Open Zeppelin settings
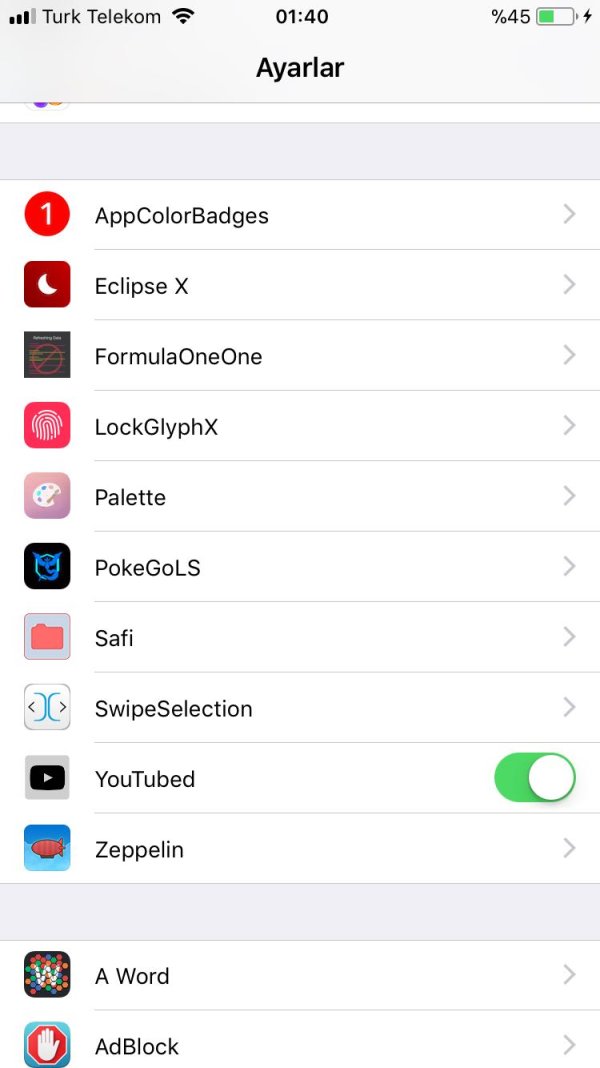Viewport: 600px width, 1068px height. 300,849
